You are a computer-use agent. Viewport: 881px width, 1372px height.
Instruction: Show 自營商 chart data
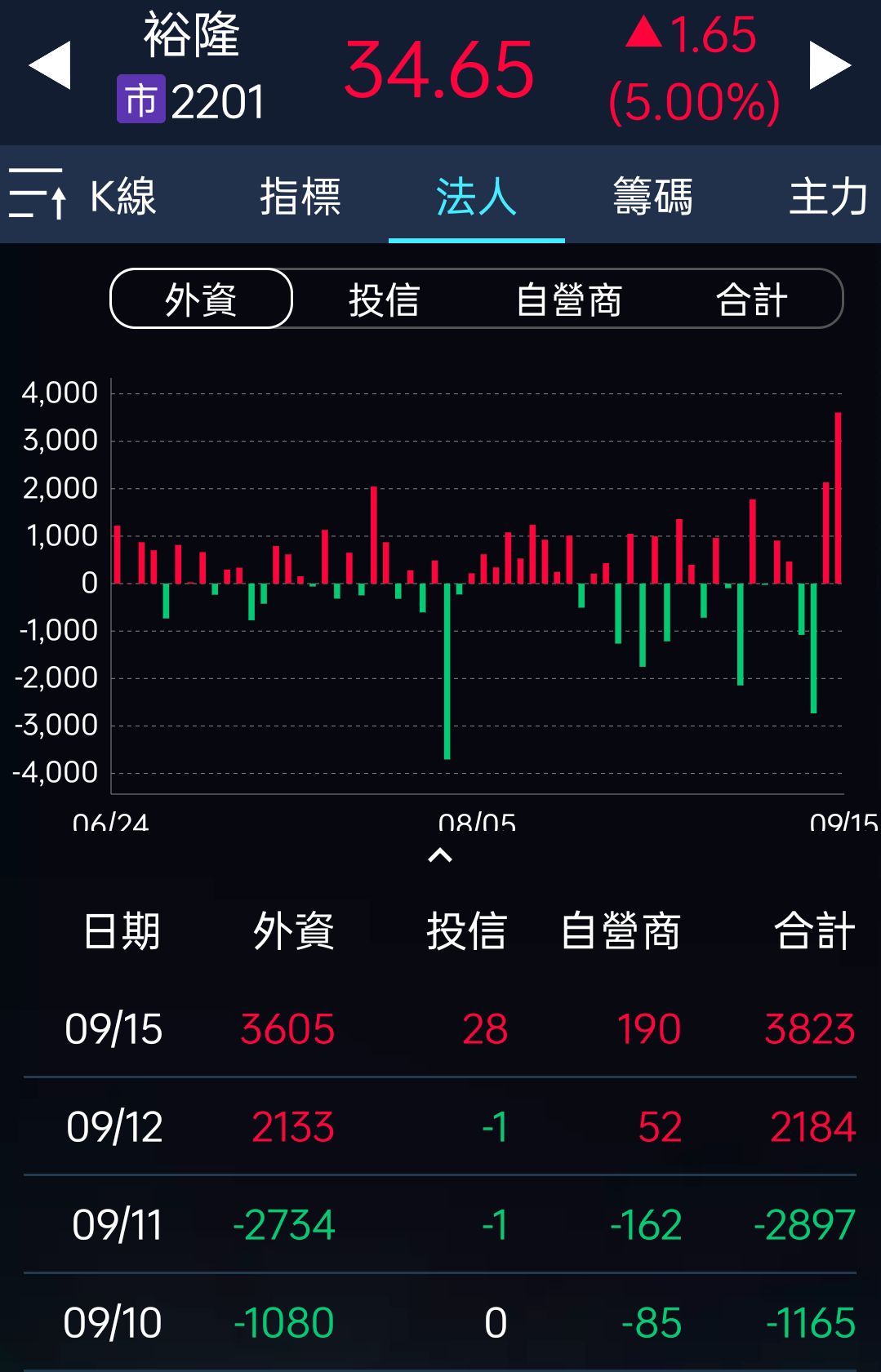[569, 299]
